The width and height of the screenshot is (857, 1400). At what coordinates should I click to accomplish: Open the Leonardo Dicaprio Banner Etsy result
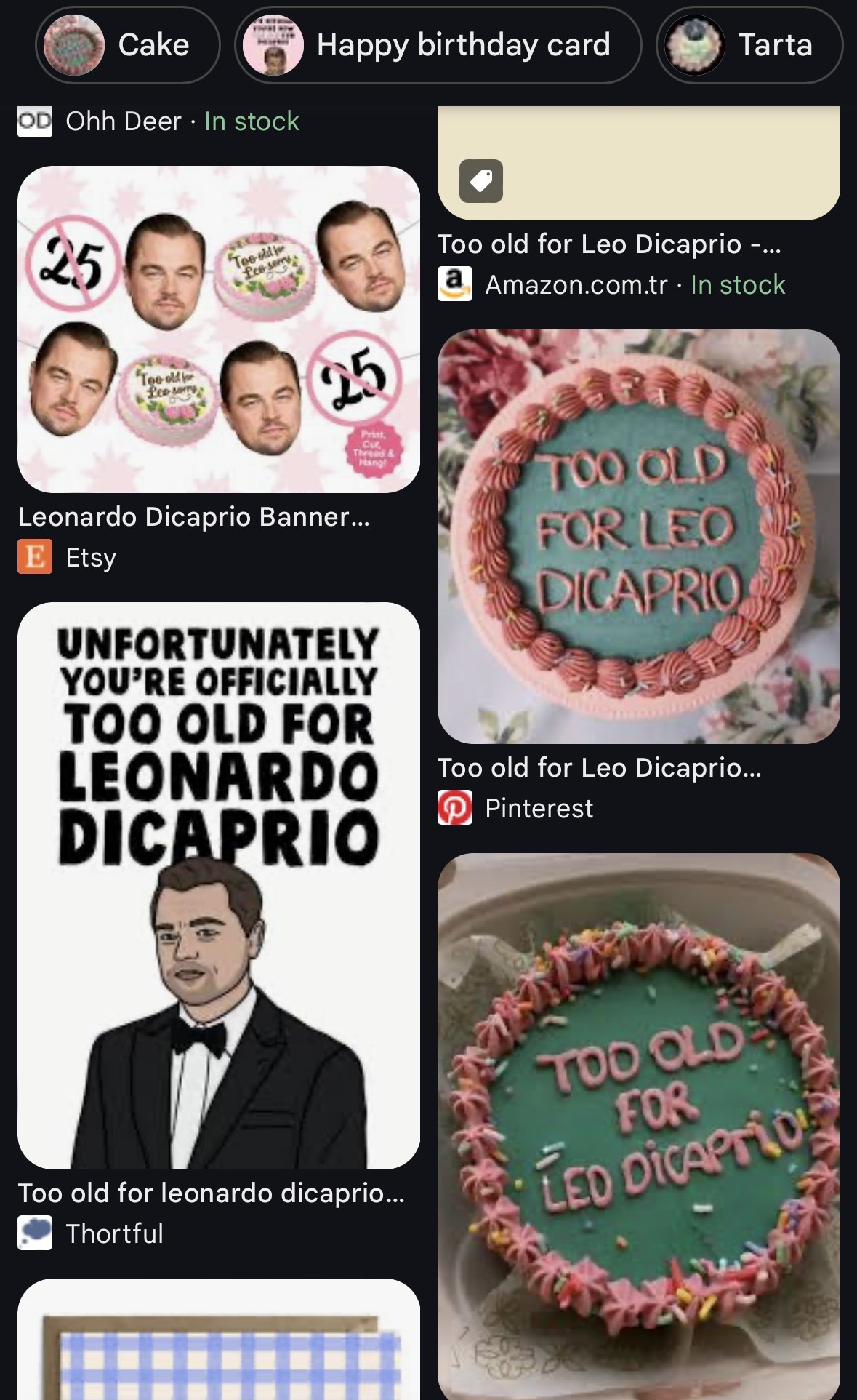(219, 329)
